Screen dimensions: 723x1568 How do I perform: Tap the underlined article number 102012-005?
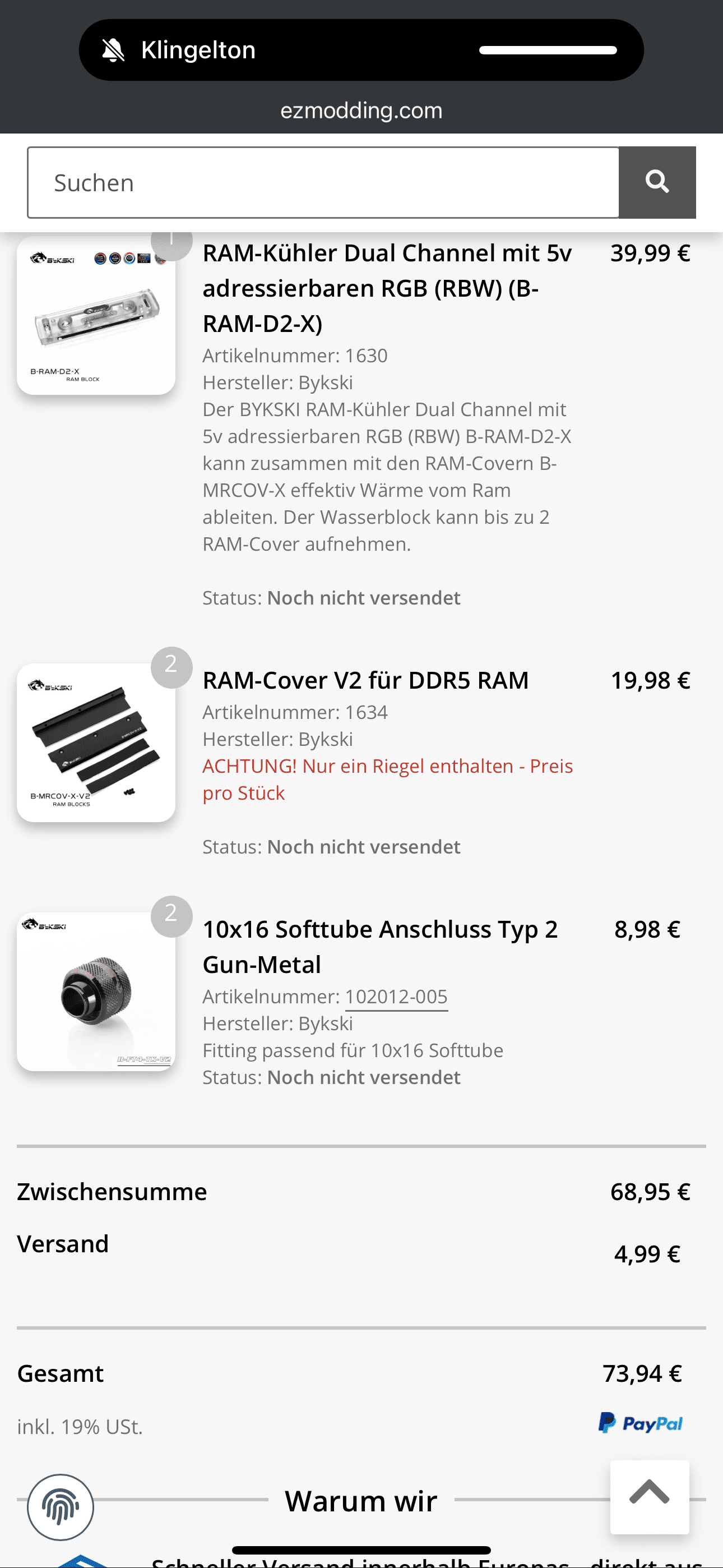click(396, 997)
